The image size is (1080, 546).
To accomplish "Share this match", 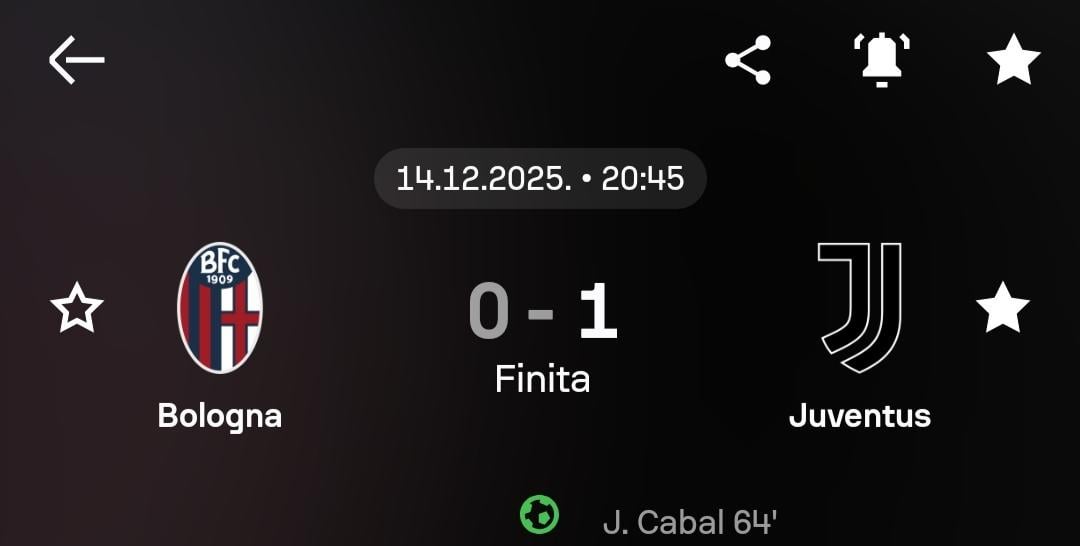I will (x=748, y=60).
